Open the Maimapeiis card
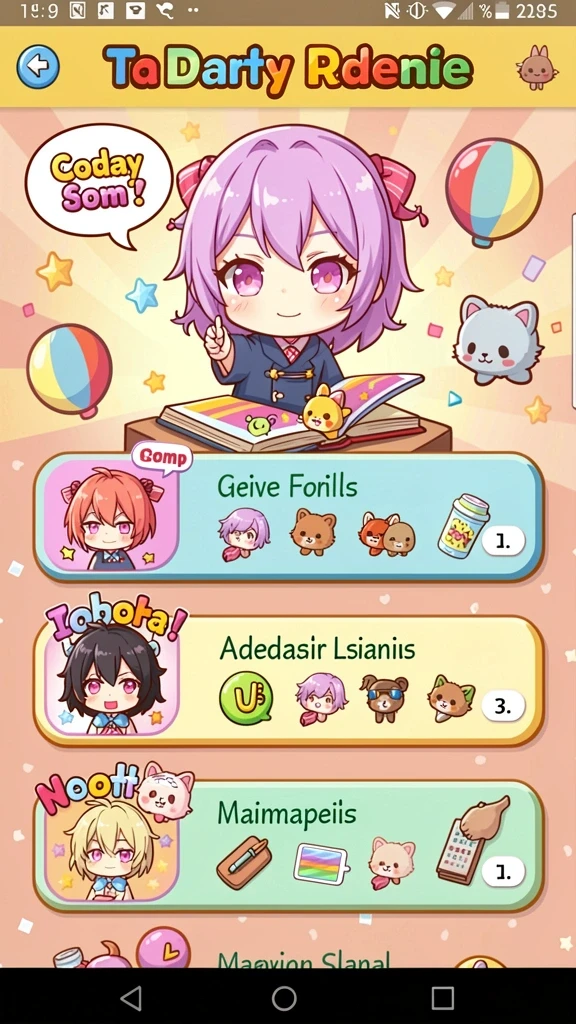Viewport: 576px width, 1024px height. (289, 845)
